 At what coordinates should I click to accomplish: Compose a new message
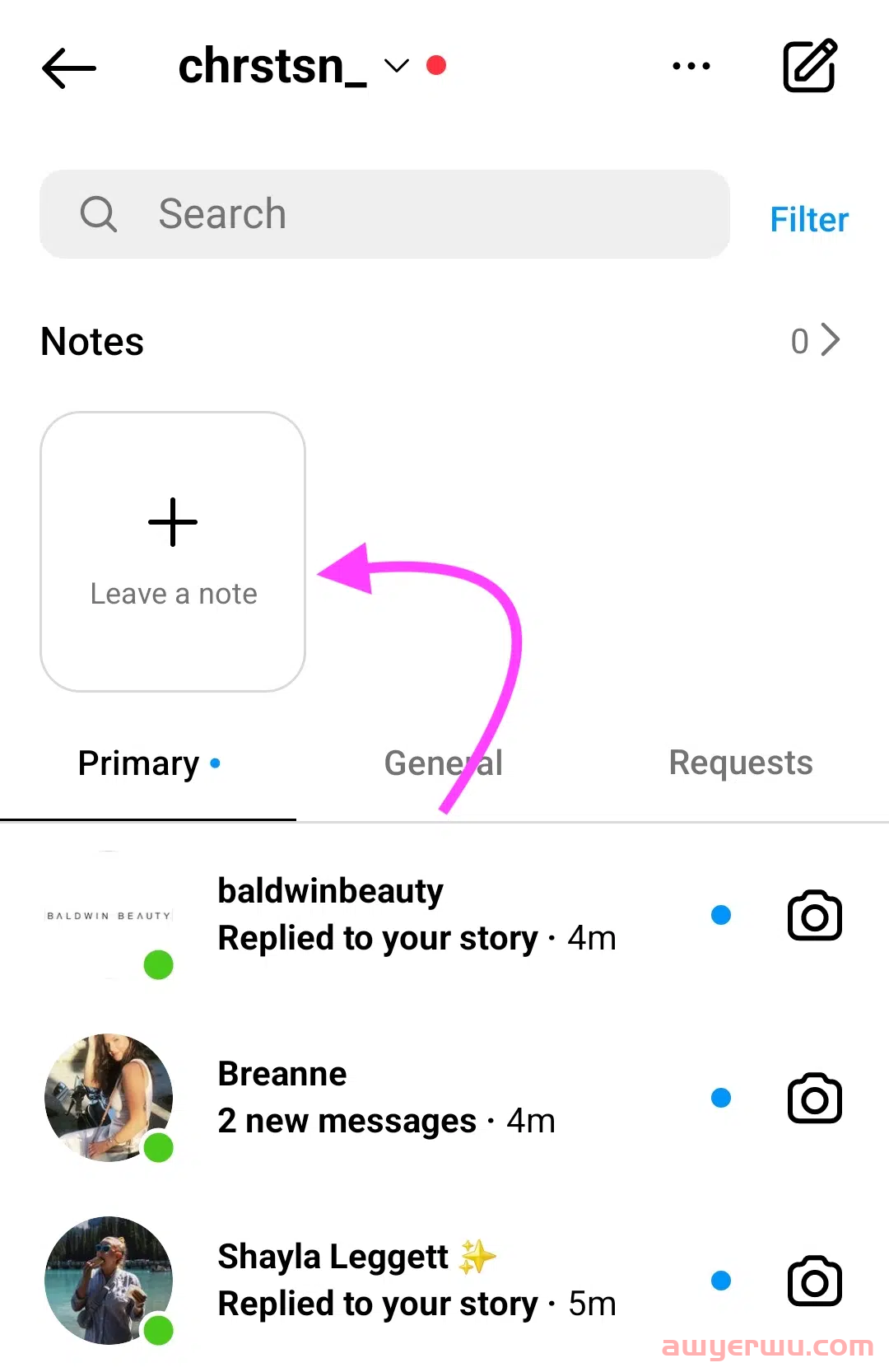pyautogui.click(x=809, y=66)
